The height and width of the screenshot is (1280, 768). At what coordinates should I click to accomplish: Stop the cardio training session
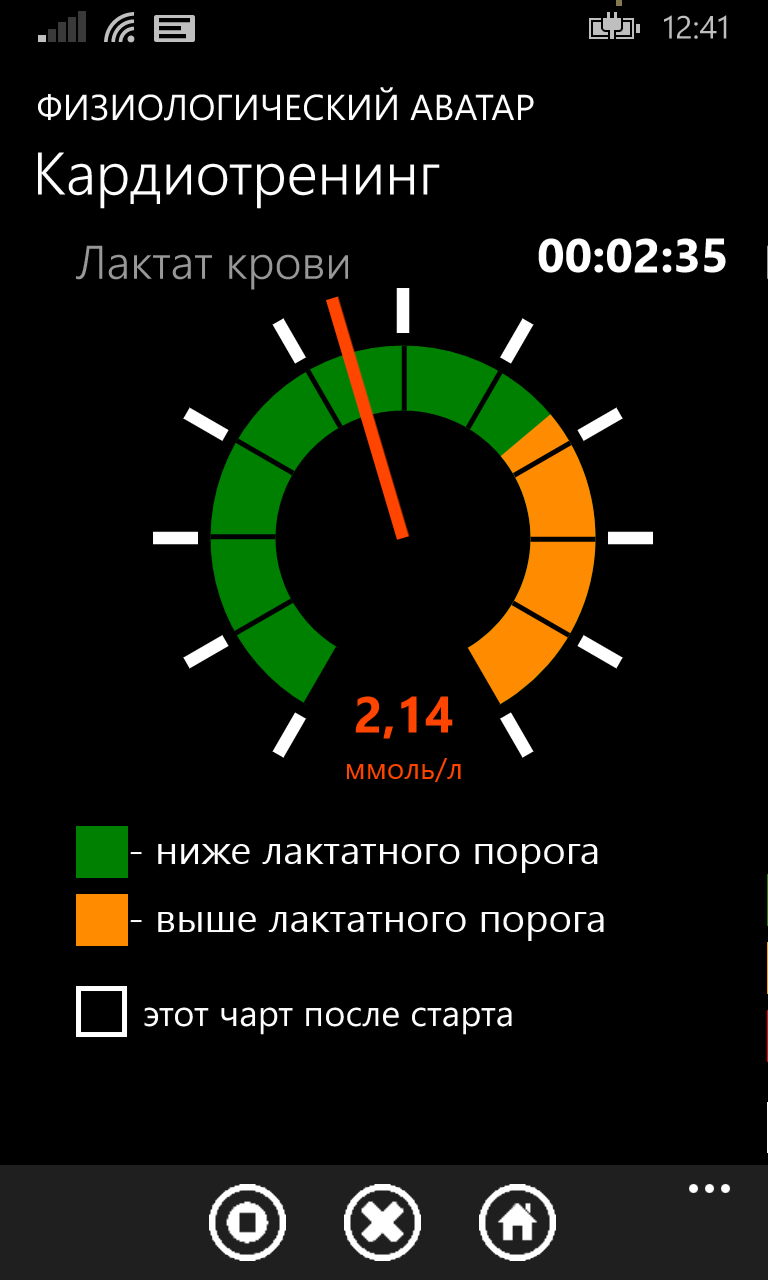coord(247,1222)
